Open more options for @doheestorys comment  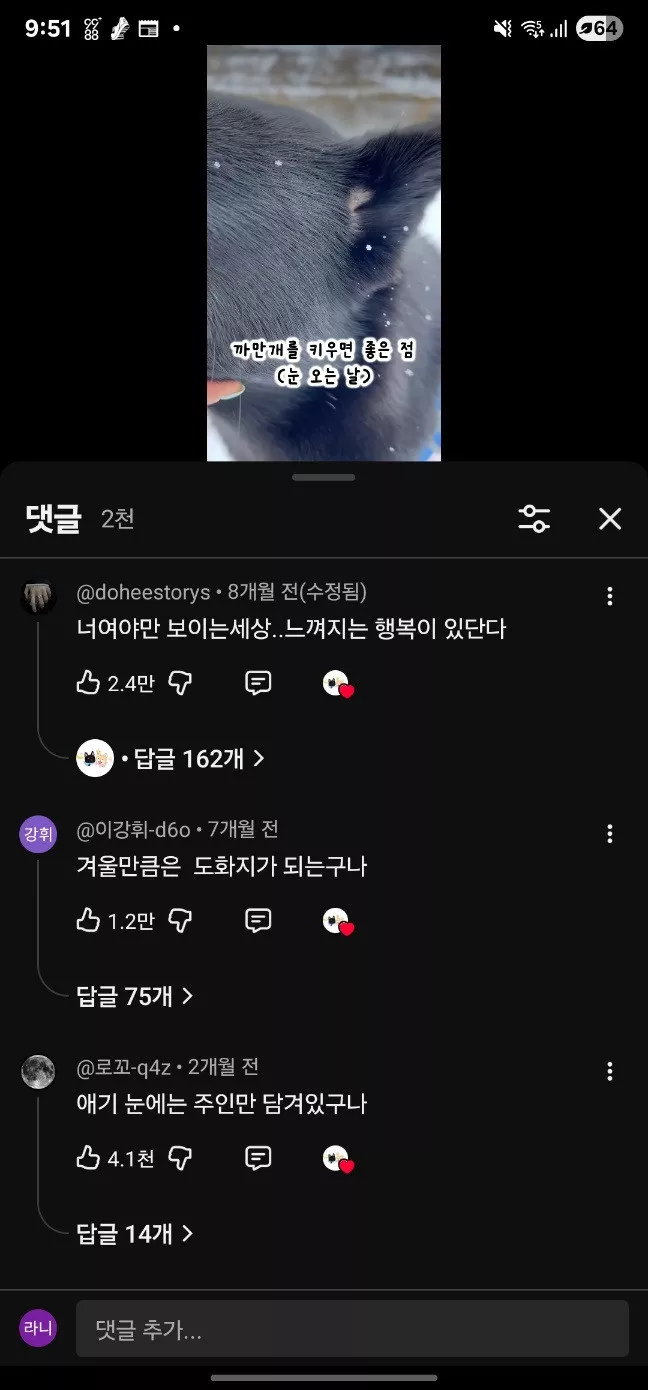click(609, 596)
